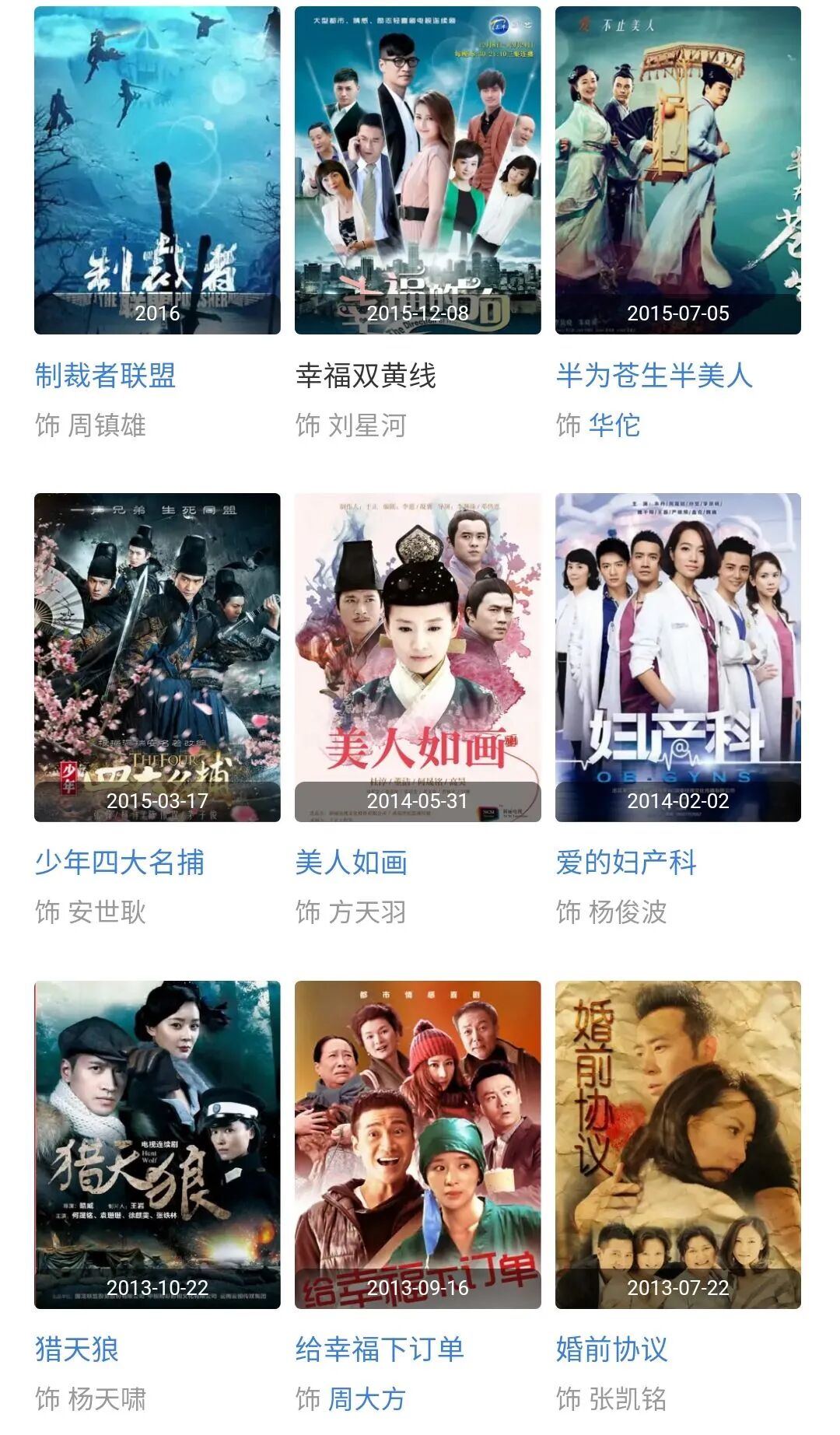This screenshot has height=1435, width=840.
Task: Open the 给幸福下订单 poster
Action: [x=418, y=1144]
